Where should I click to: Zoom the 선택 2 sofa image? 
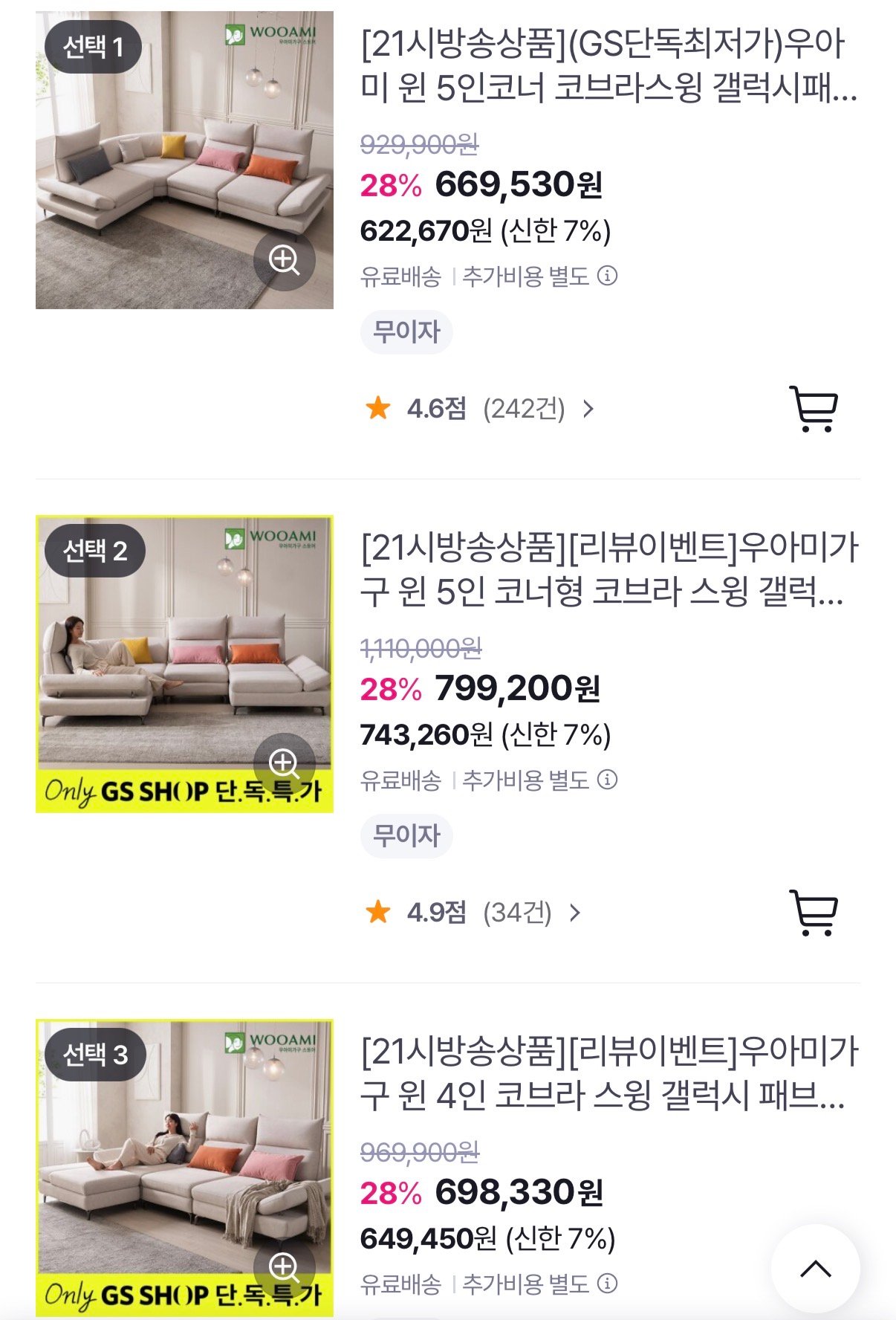[x=284, y=763]
